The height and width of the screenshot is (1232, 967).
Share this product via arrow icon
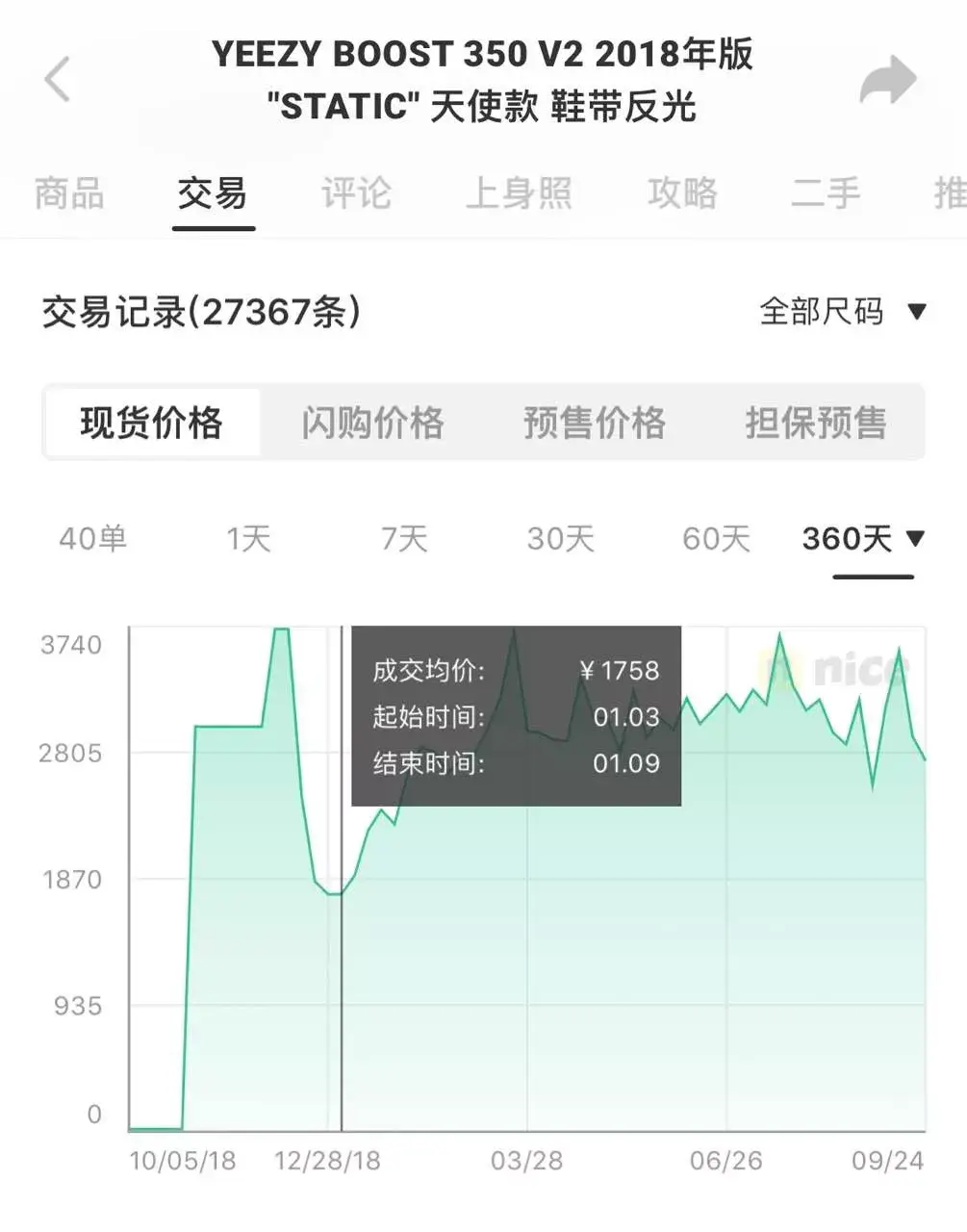tap(887, 79)
